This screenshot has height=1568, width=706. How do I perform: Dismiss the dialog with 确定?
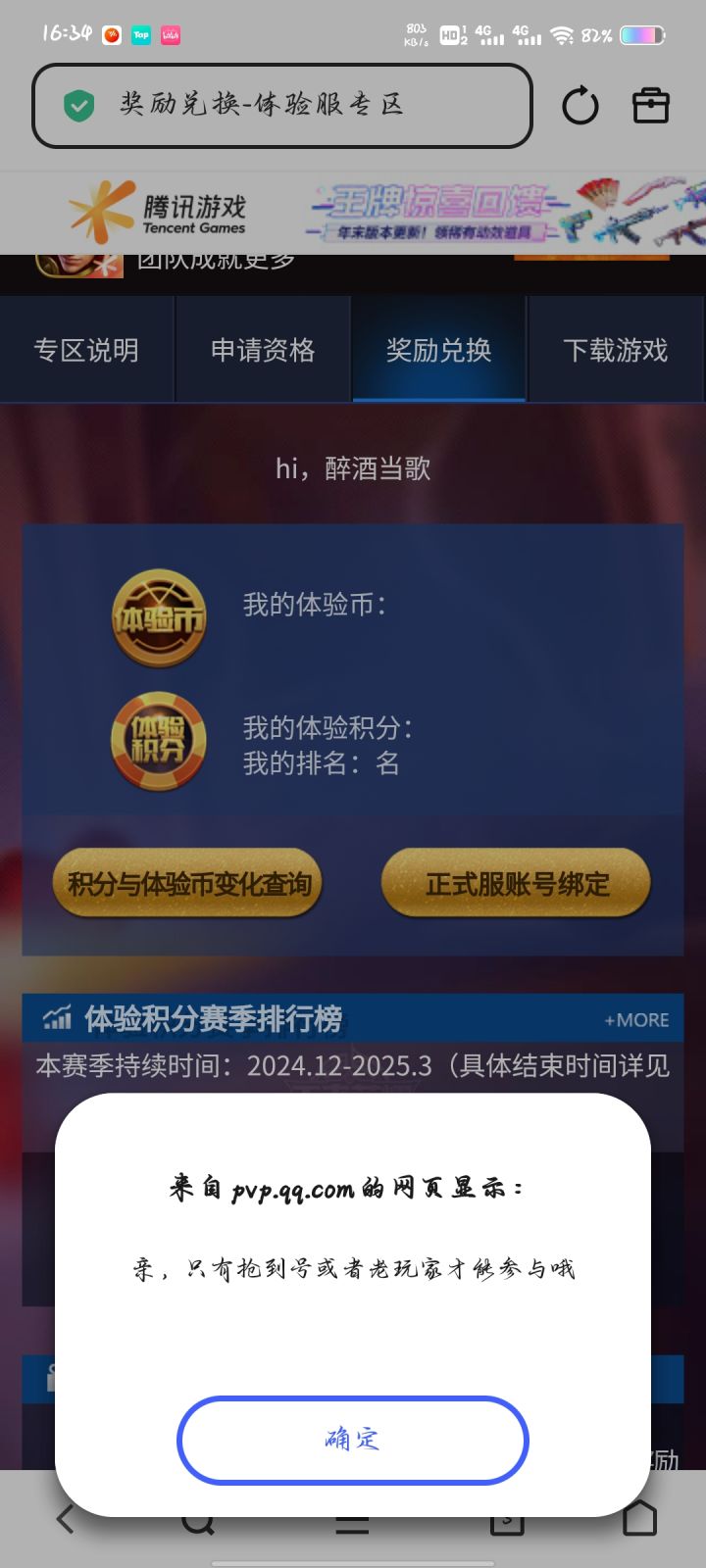pos(352,1440)
